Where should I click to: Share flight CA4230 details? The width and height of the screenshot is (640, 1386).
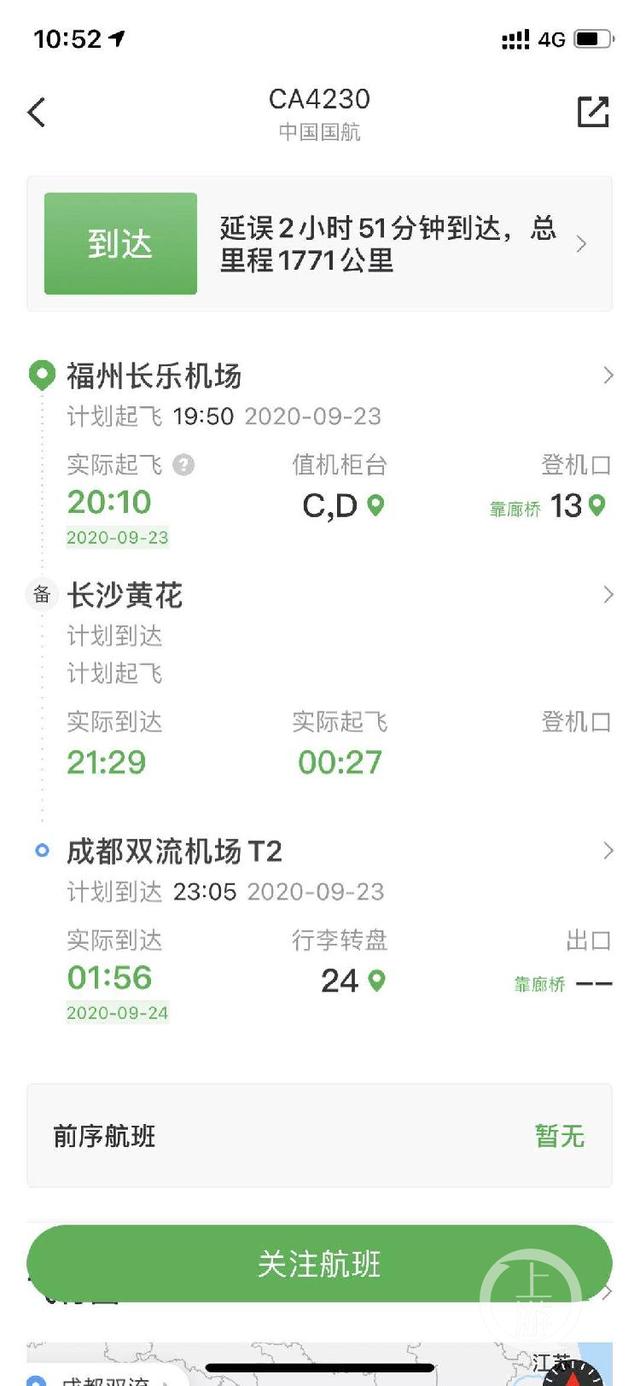click(593, 112)
